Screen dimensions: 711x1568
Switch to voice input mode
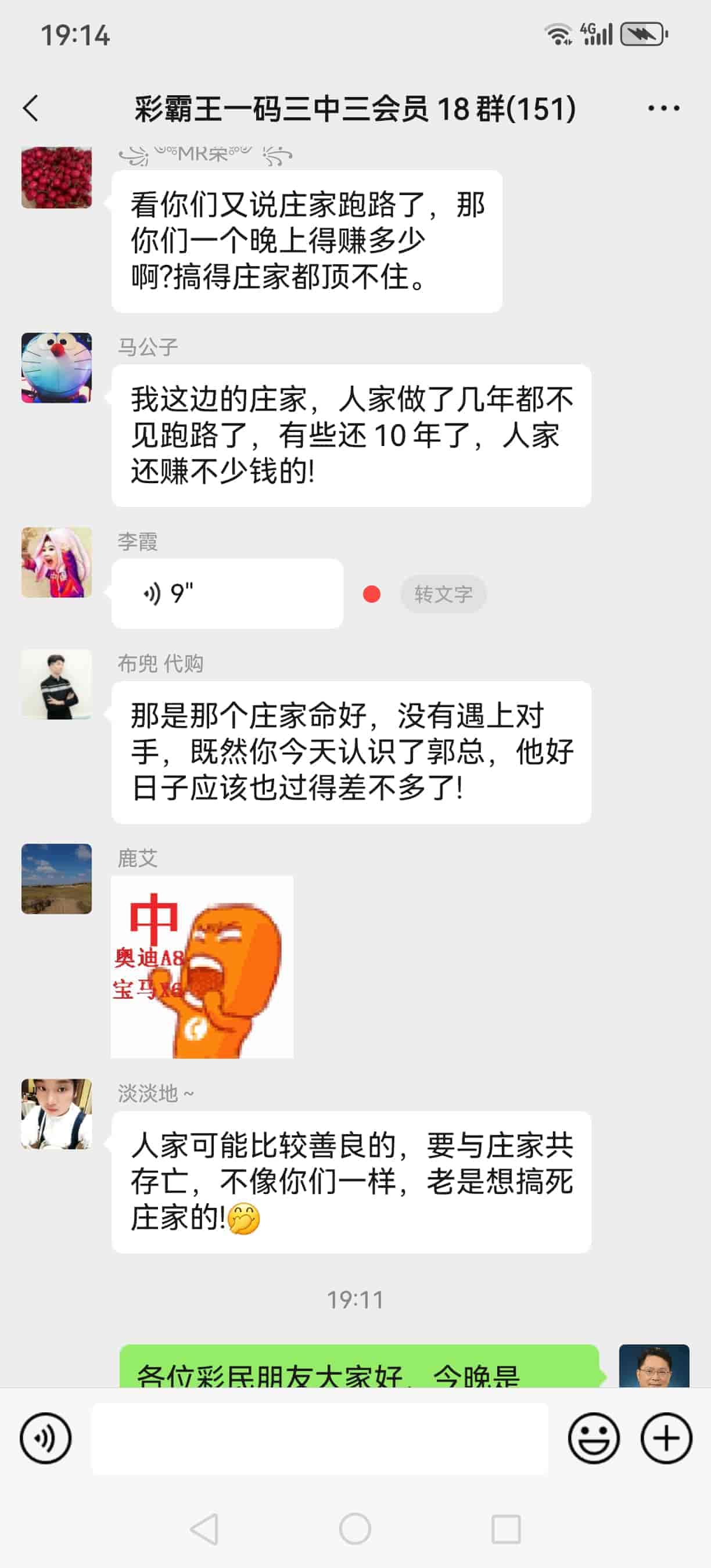click(x=46, y=1438)
